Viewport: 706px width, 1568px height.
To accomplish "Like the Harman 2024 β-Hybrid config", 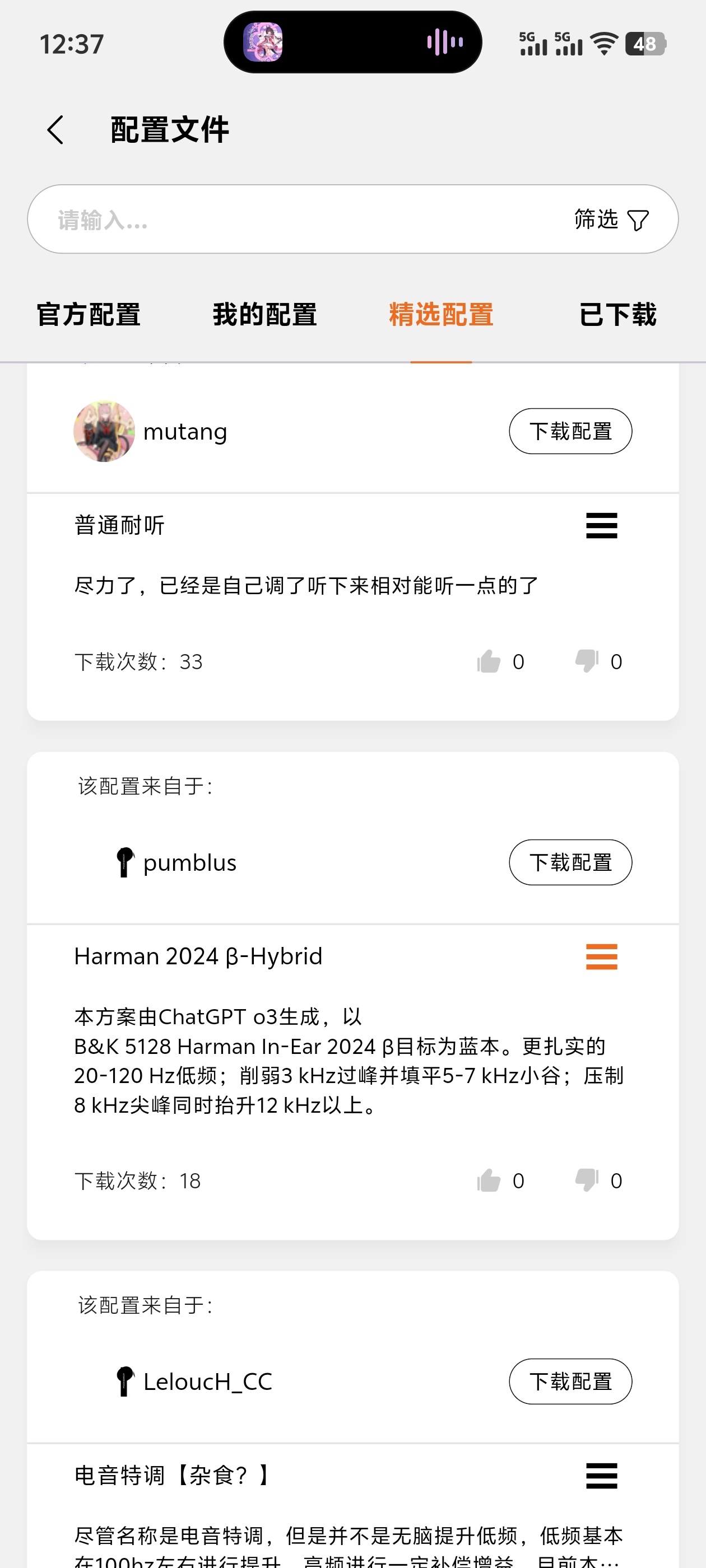I will [x=489, y=1180].
